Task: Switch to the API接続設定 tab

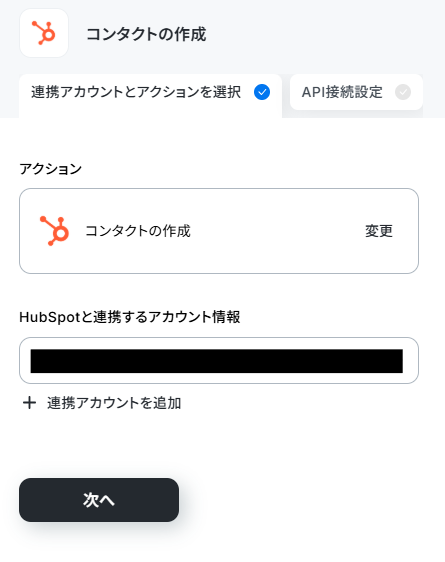Action: (x=356, y=92)
